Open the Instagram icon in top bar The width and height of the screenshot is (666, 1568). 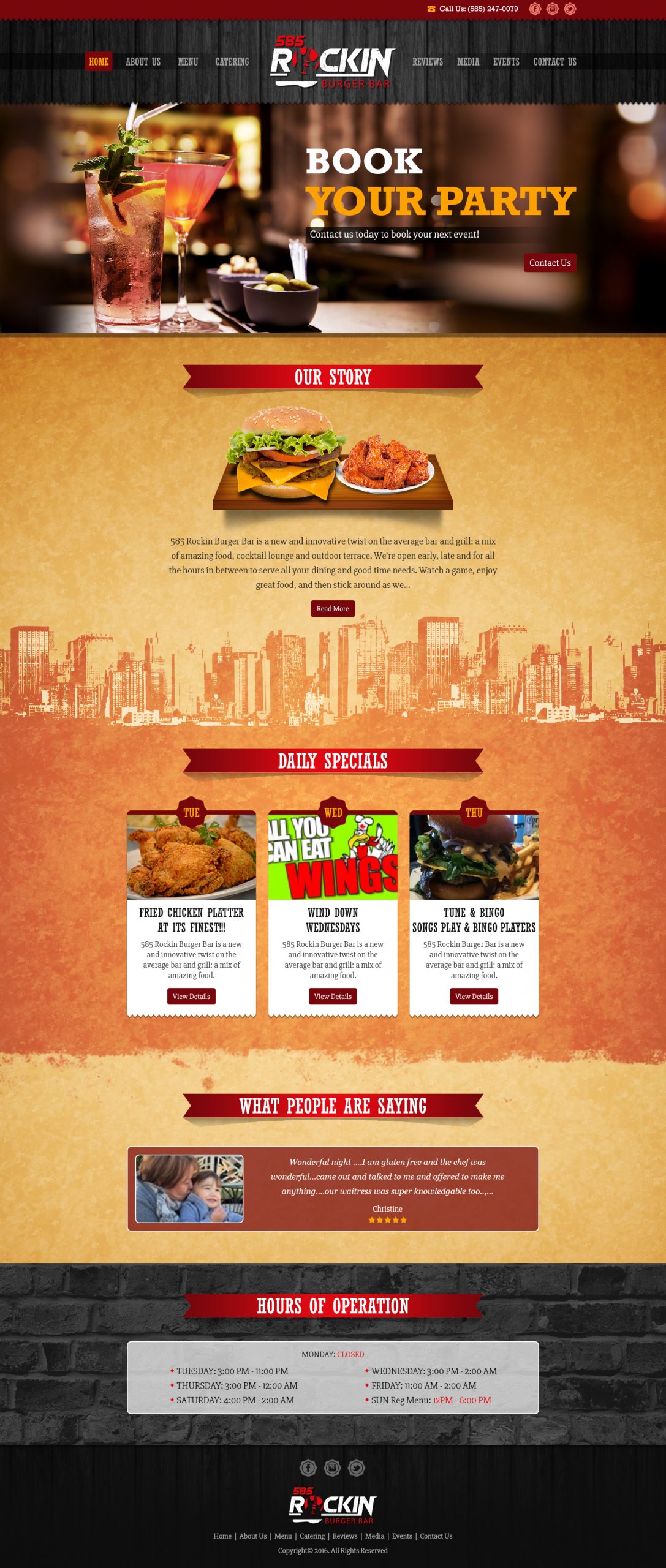pos(552,9)
